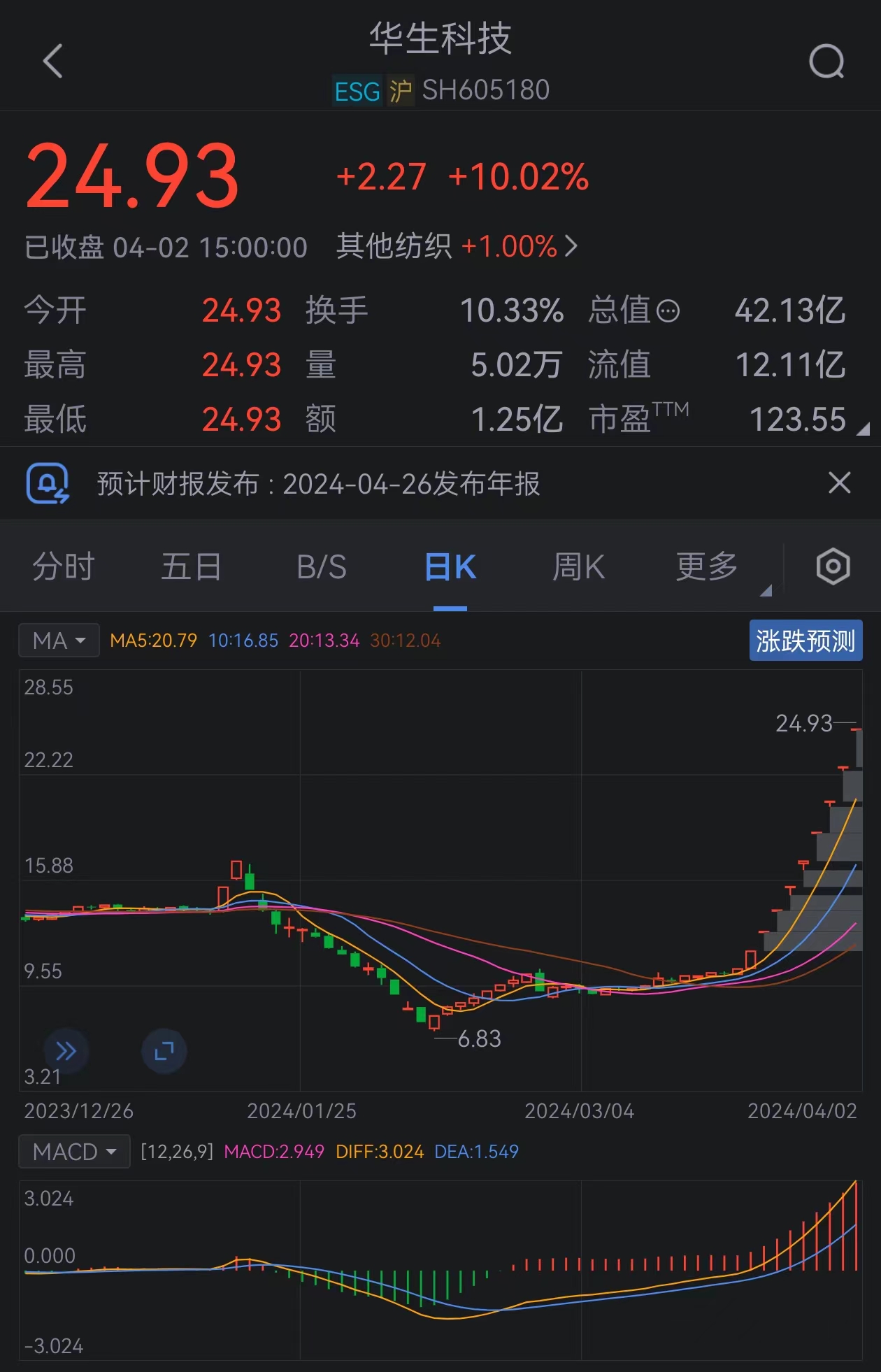Image resolution: width=881 pixels, height=1372 pixels.
Task: Switch to the 分时 chart tab
Action: coord(63,566)
